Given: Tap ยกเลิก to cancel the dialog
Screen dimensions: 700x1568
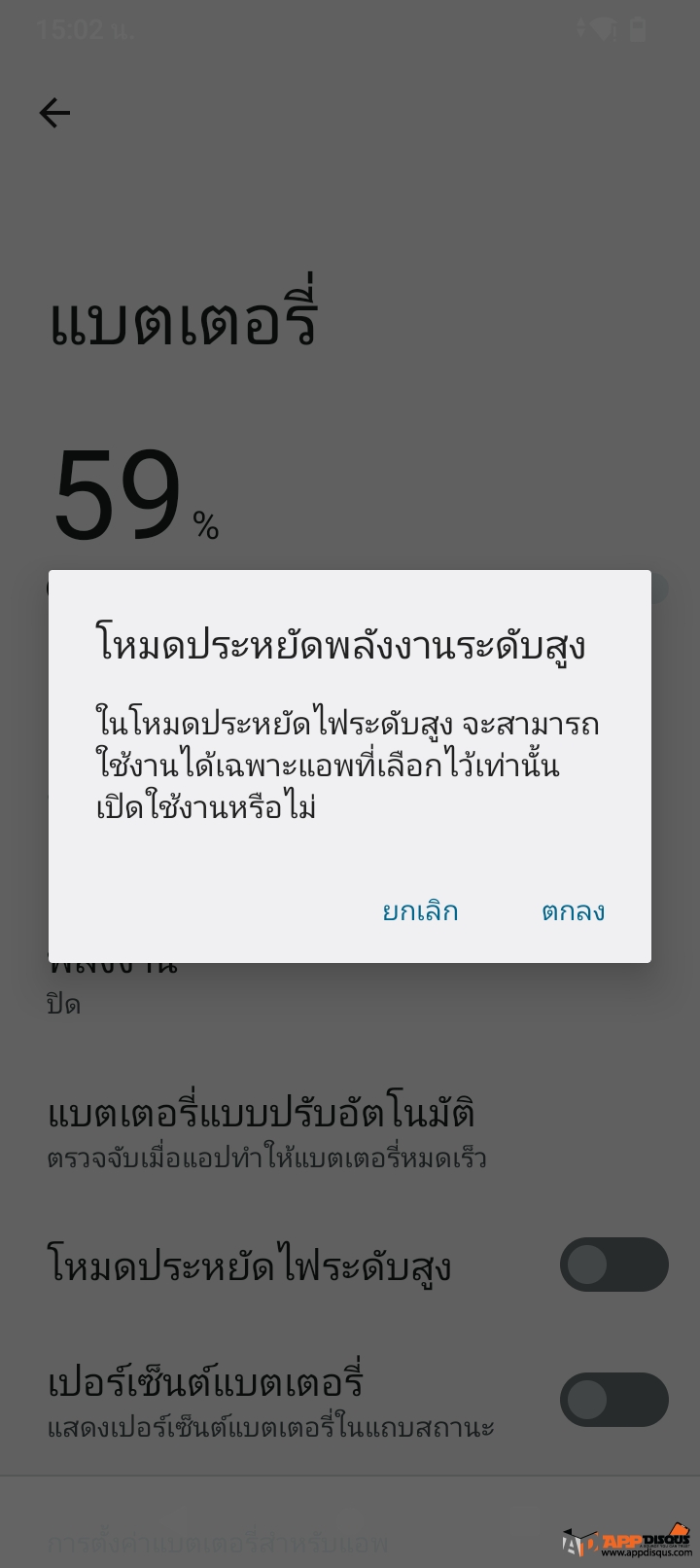Looking at the screenshot, I should click(x=420, y=911).
